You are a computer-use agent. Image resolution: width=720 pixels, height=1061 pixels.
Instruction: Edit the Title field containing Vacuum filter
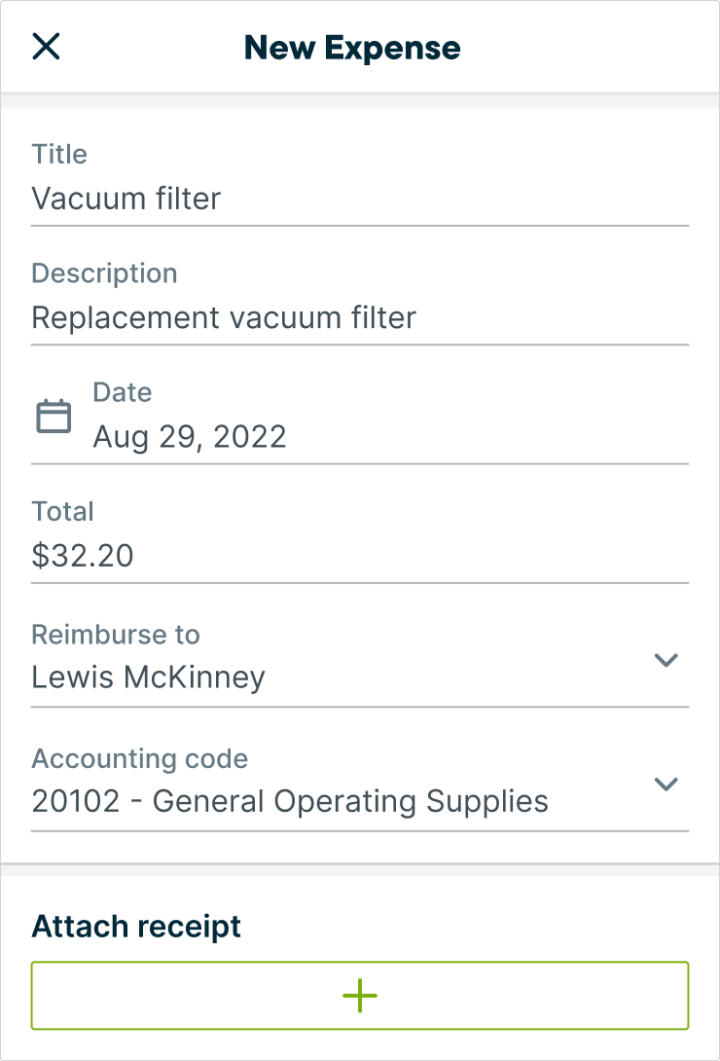(126, 199)
